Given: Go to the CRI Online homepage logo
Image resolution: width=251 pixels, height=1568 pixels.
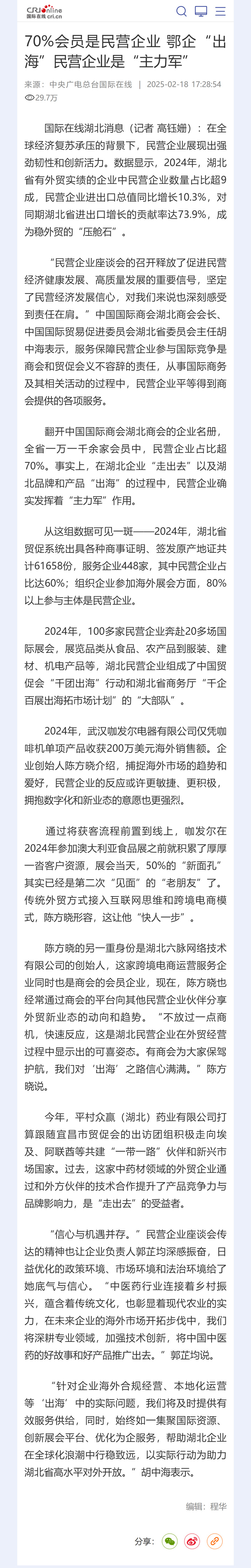Looking at the screenshot, I should (x=44, y=12).
